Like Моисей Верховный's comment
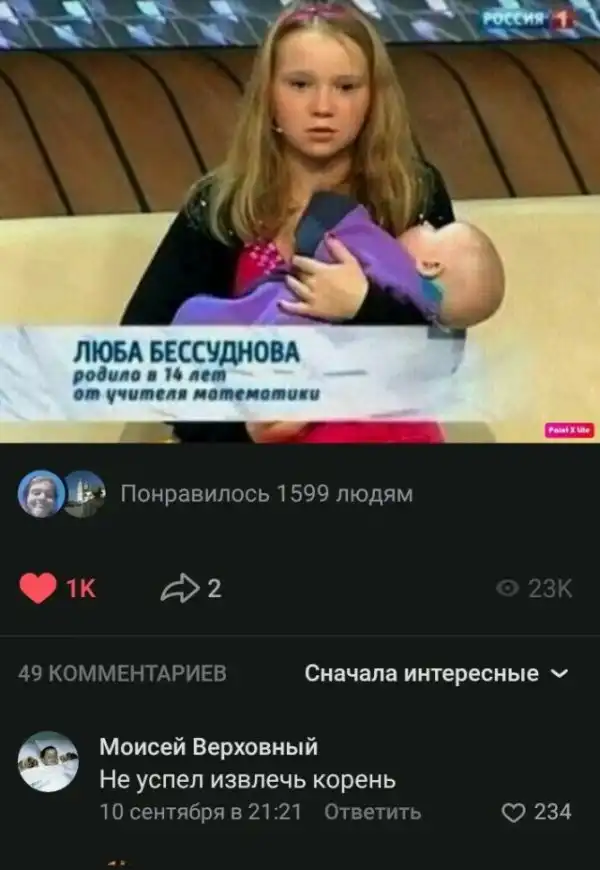The width and height of the screenshot is (600, 870). 513,812
